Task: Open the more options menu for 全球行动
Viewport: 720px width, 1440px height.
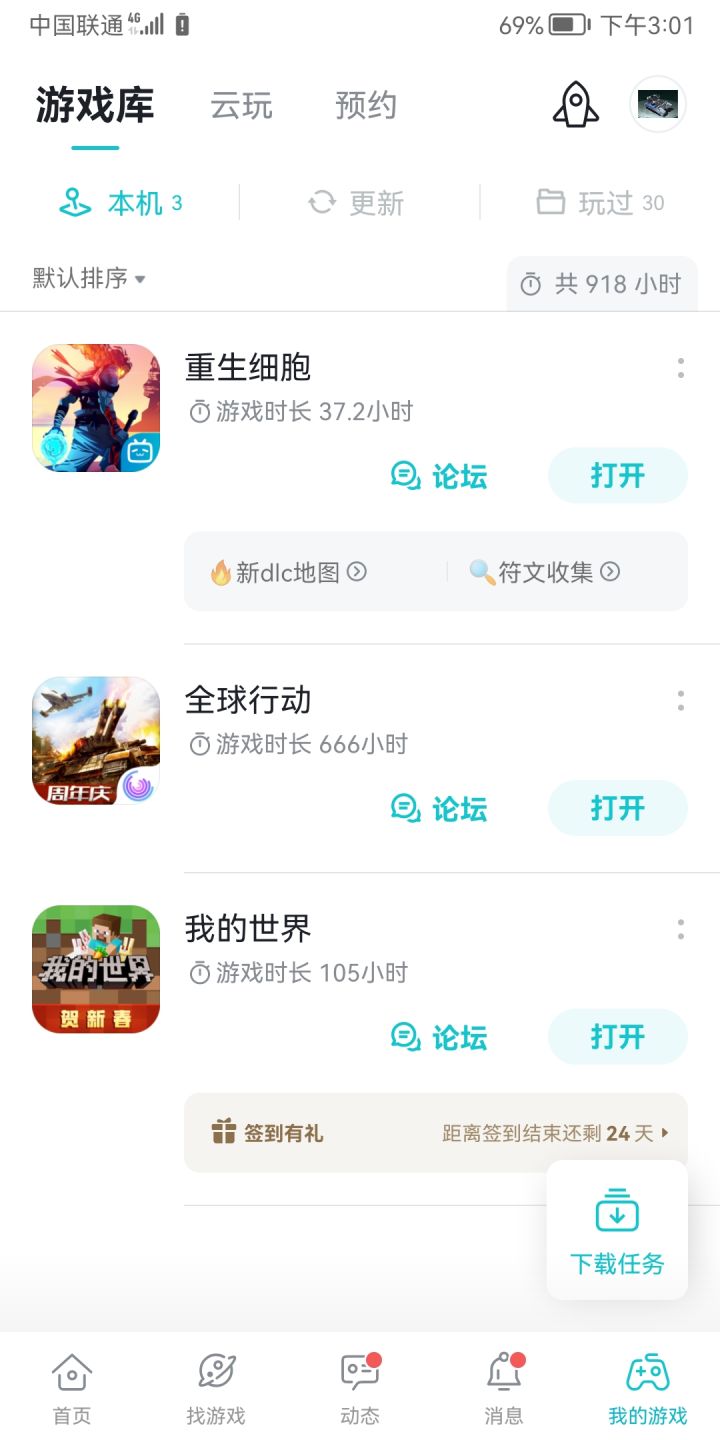Action: tap(681, 701)
